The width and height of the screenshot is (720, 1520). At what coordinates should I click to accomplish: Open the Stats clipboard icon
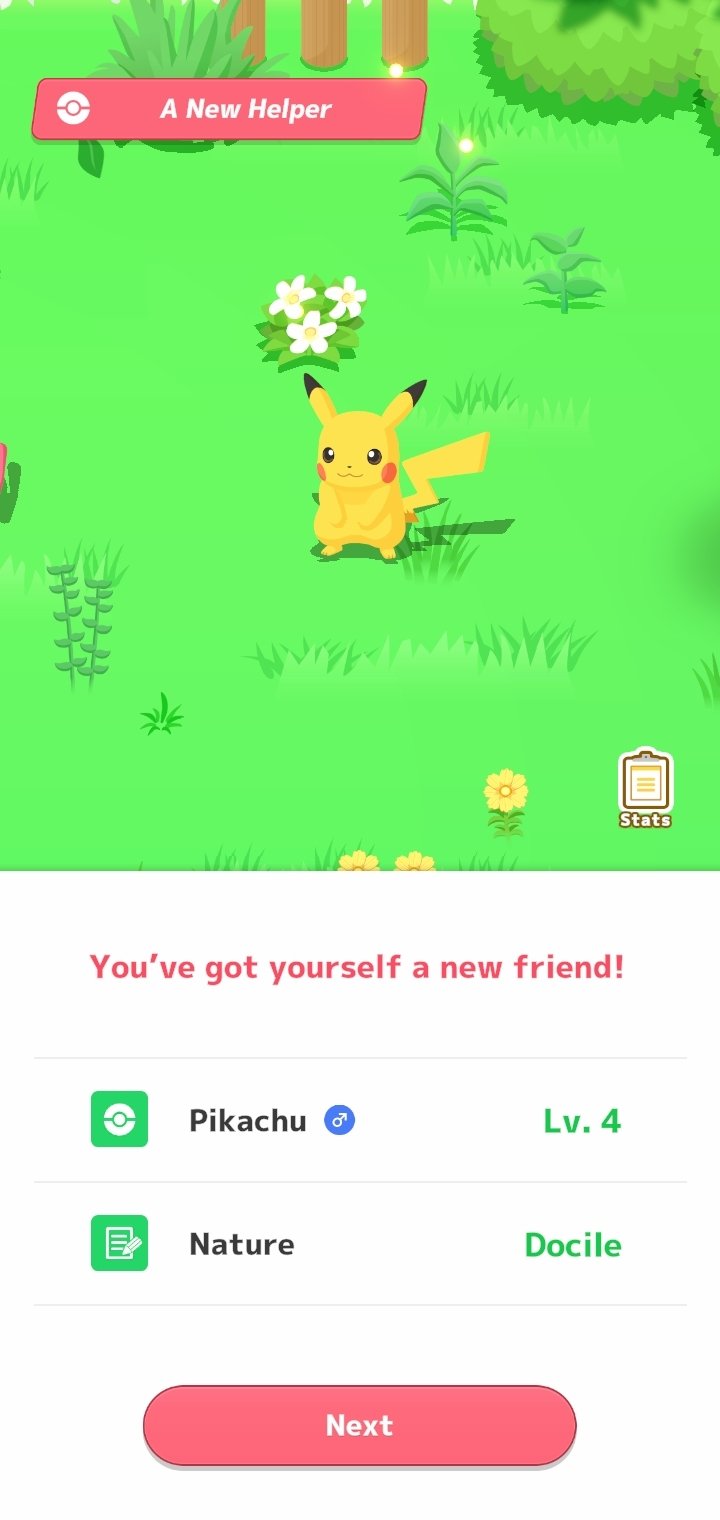click(x=645, y=788)
